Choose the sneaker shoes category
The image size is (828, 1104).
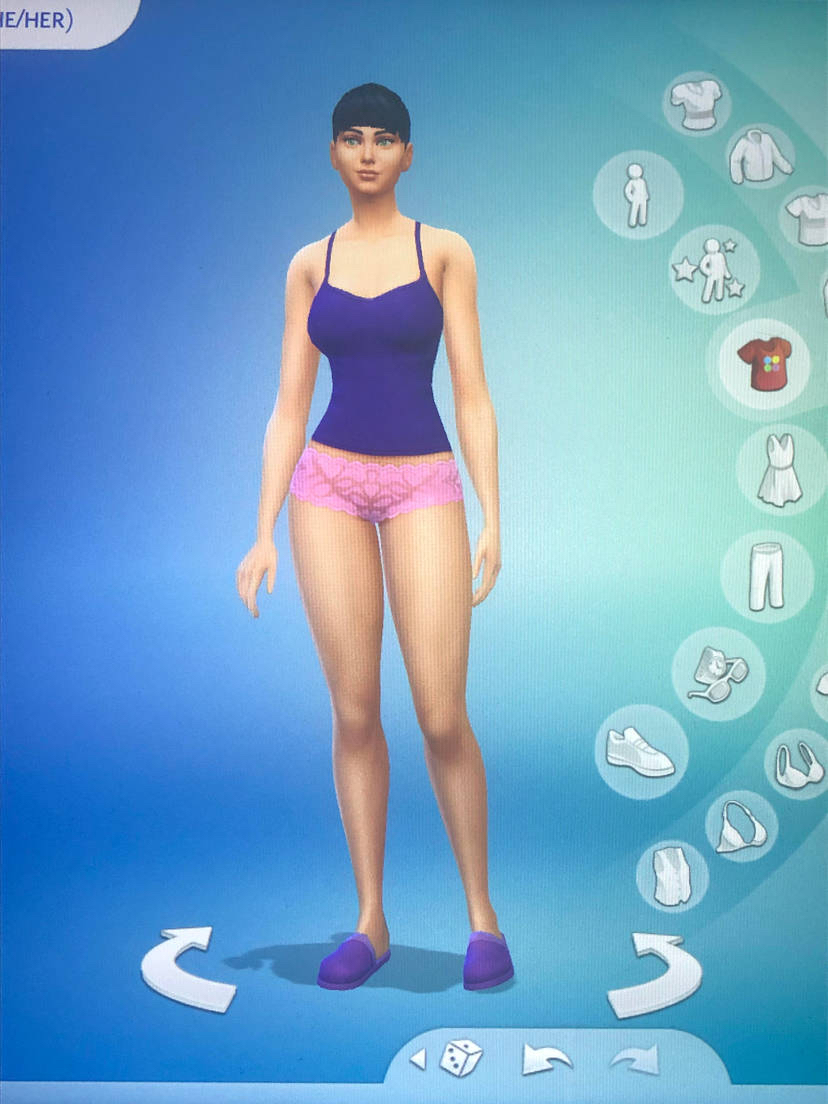640,751
